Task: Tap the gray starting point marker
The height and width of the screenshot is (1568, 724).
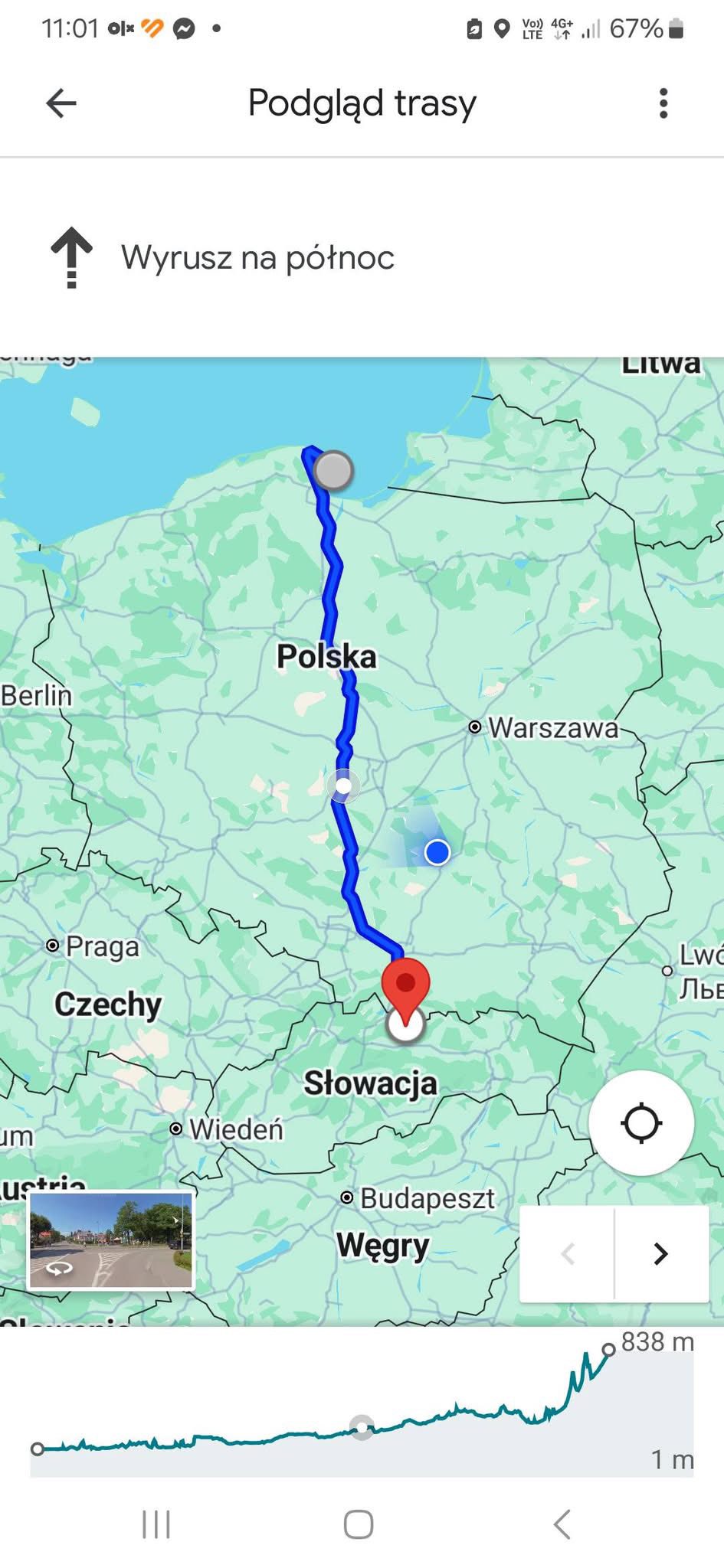Action: point(333,470)
